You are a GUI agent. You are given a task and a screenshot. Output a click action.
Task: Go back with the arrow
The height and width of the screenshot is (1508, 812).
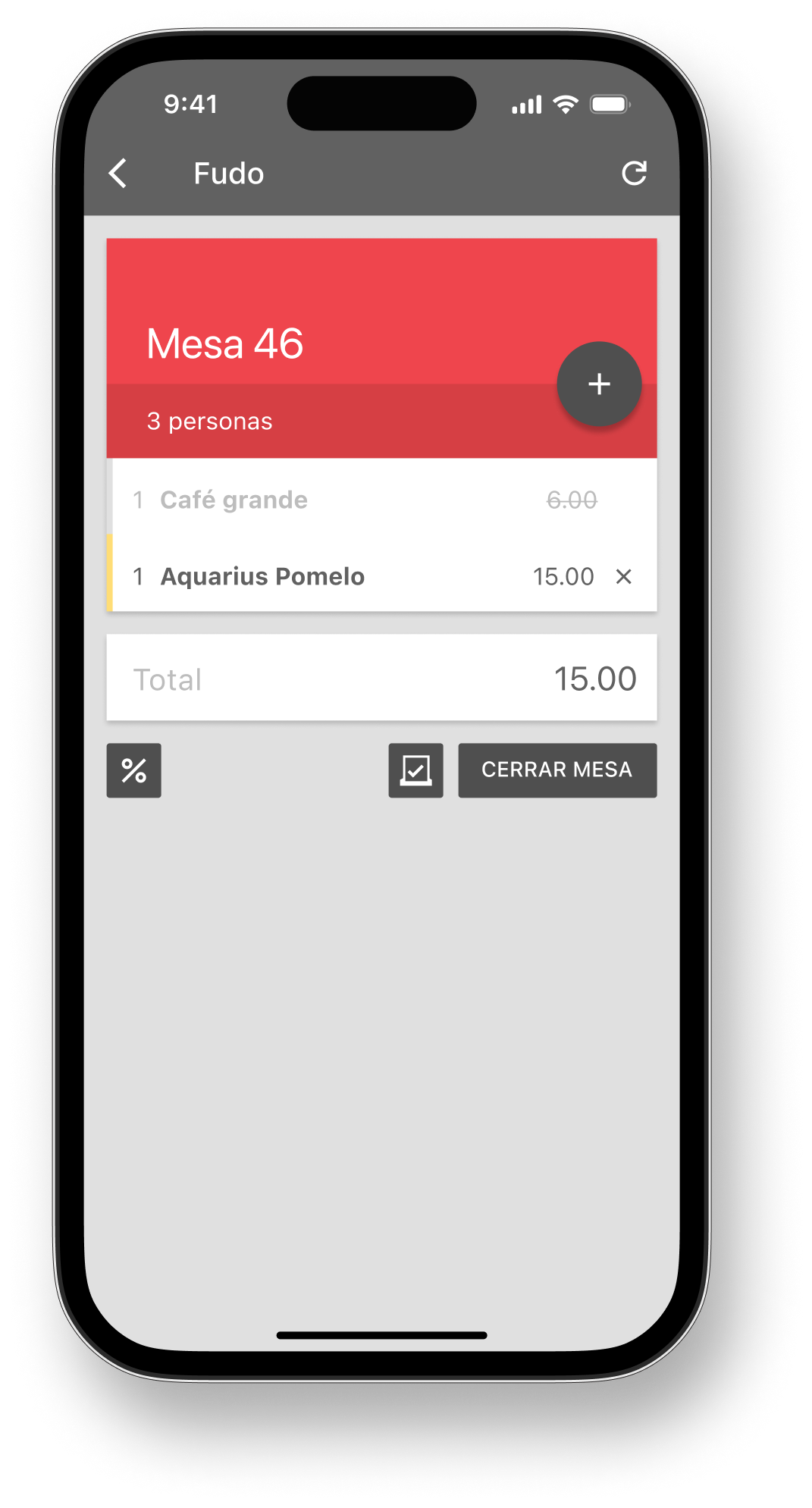118,174
